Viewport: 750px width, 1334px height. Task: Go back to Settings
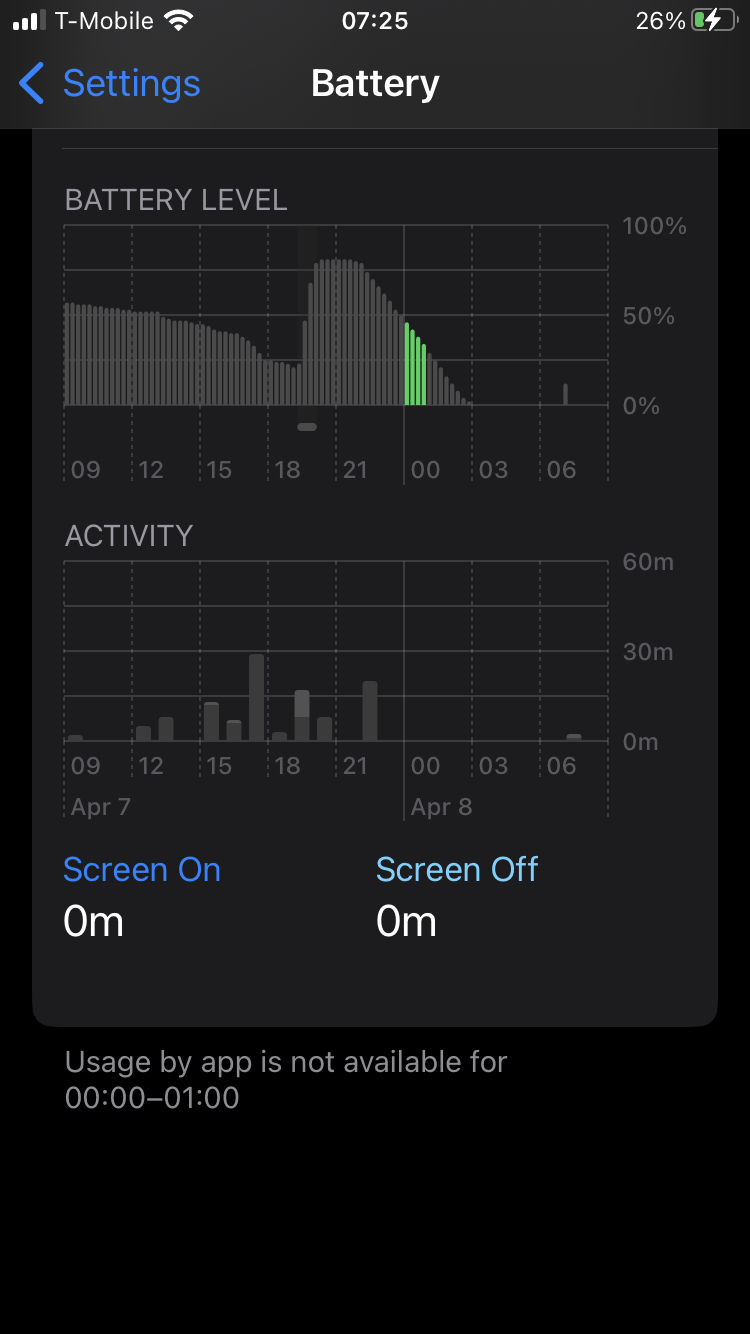tap(110, 84)
